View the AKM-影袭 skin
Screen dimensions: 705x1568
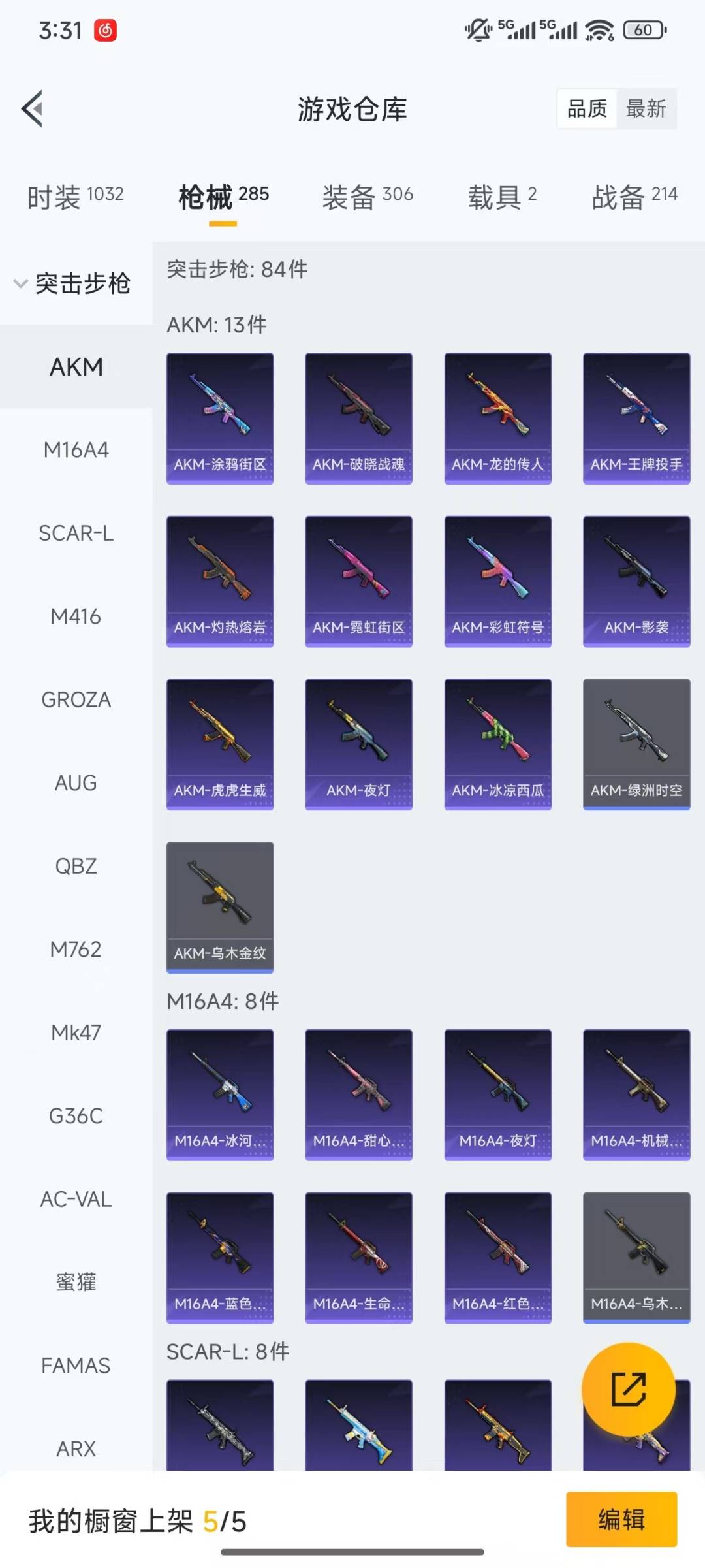coord(636,581)
